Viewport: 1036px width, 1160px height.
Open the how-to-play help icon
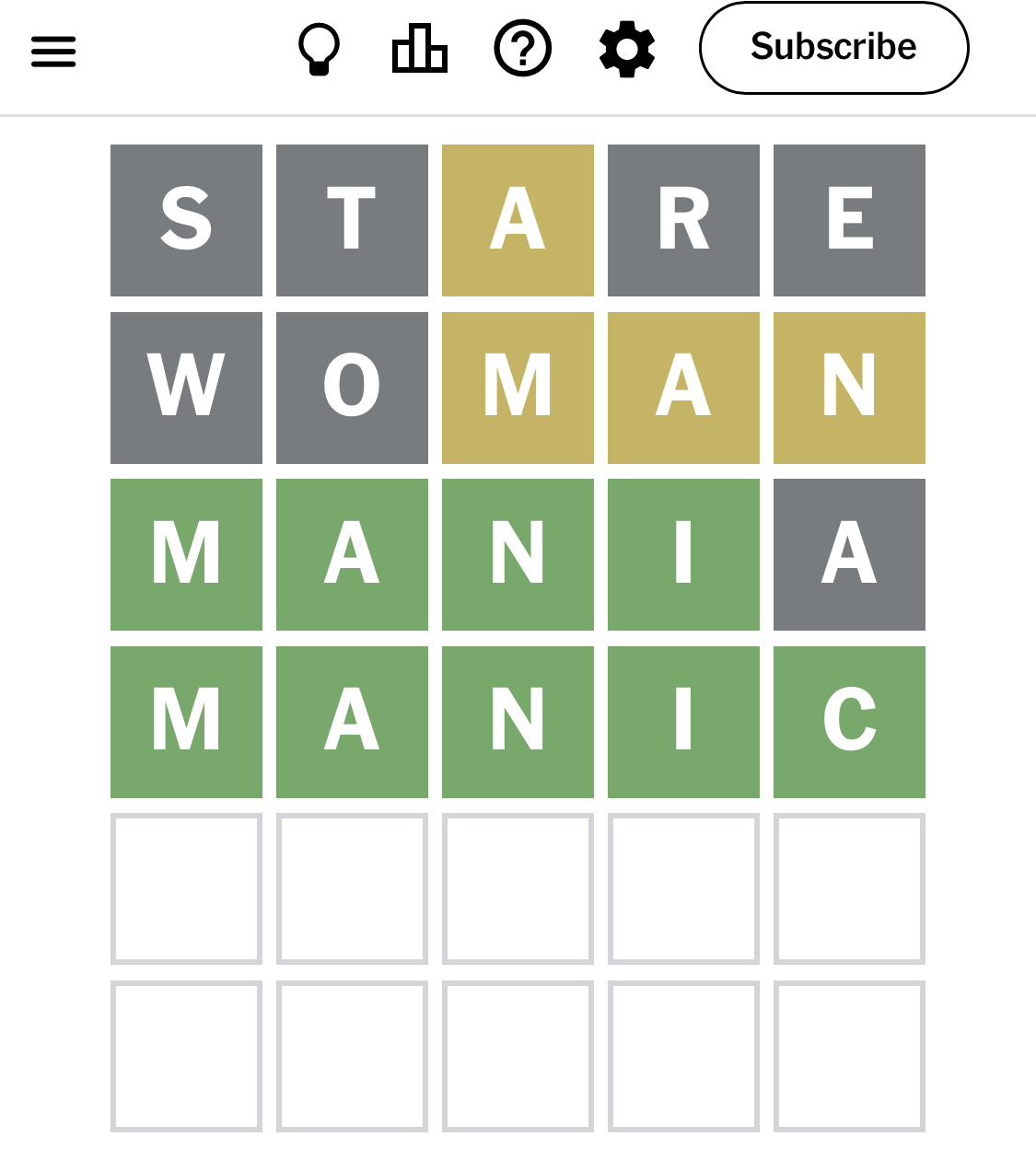coord(522,49)
